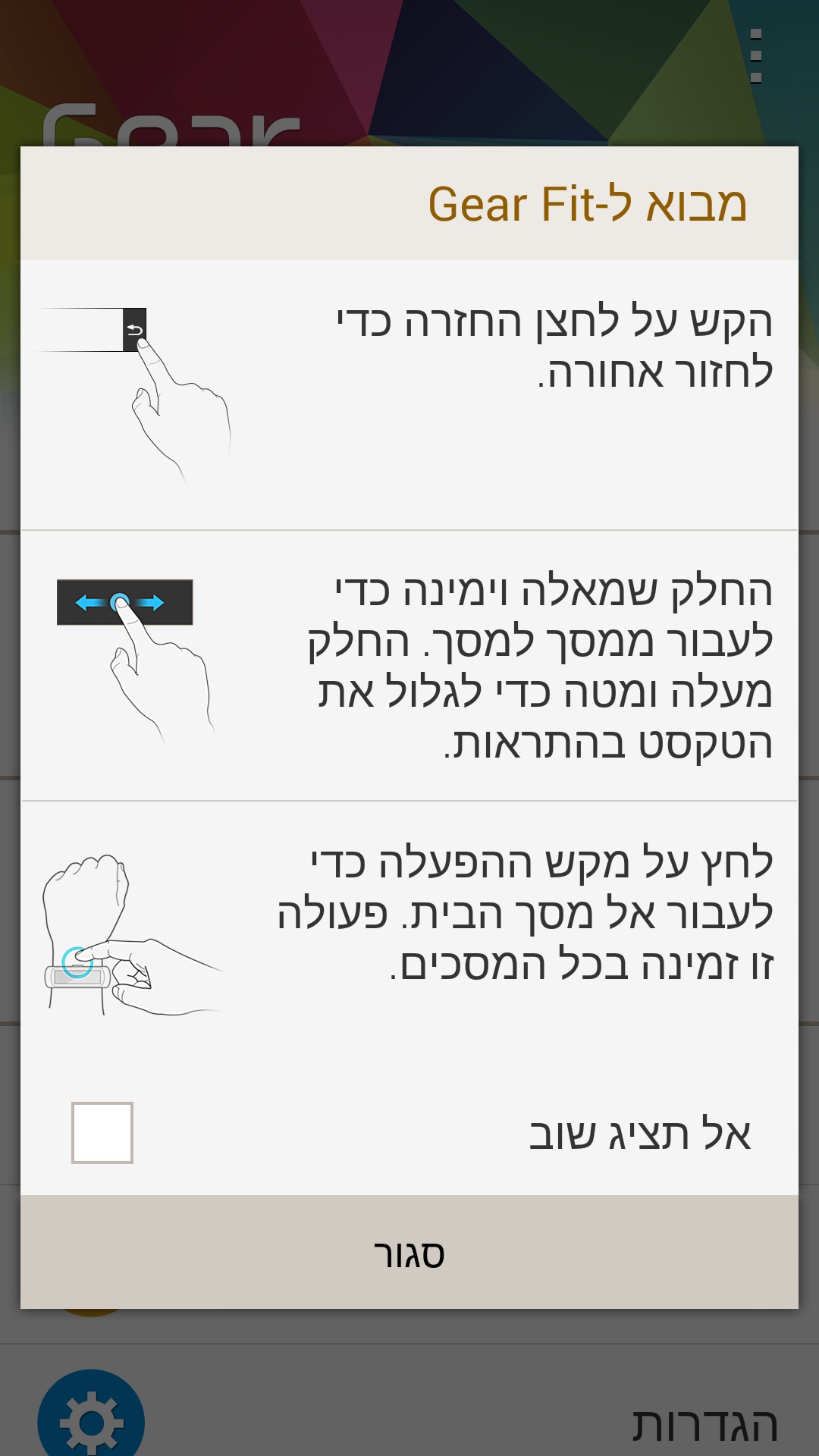
Task: Tap the סגור button to close the dialog
Action: click(409, 1253)
